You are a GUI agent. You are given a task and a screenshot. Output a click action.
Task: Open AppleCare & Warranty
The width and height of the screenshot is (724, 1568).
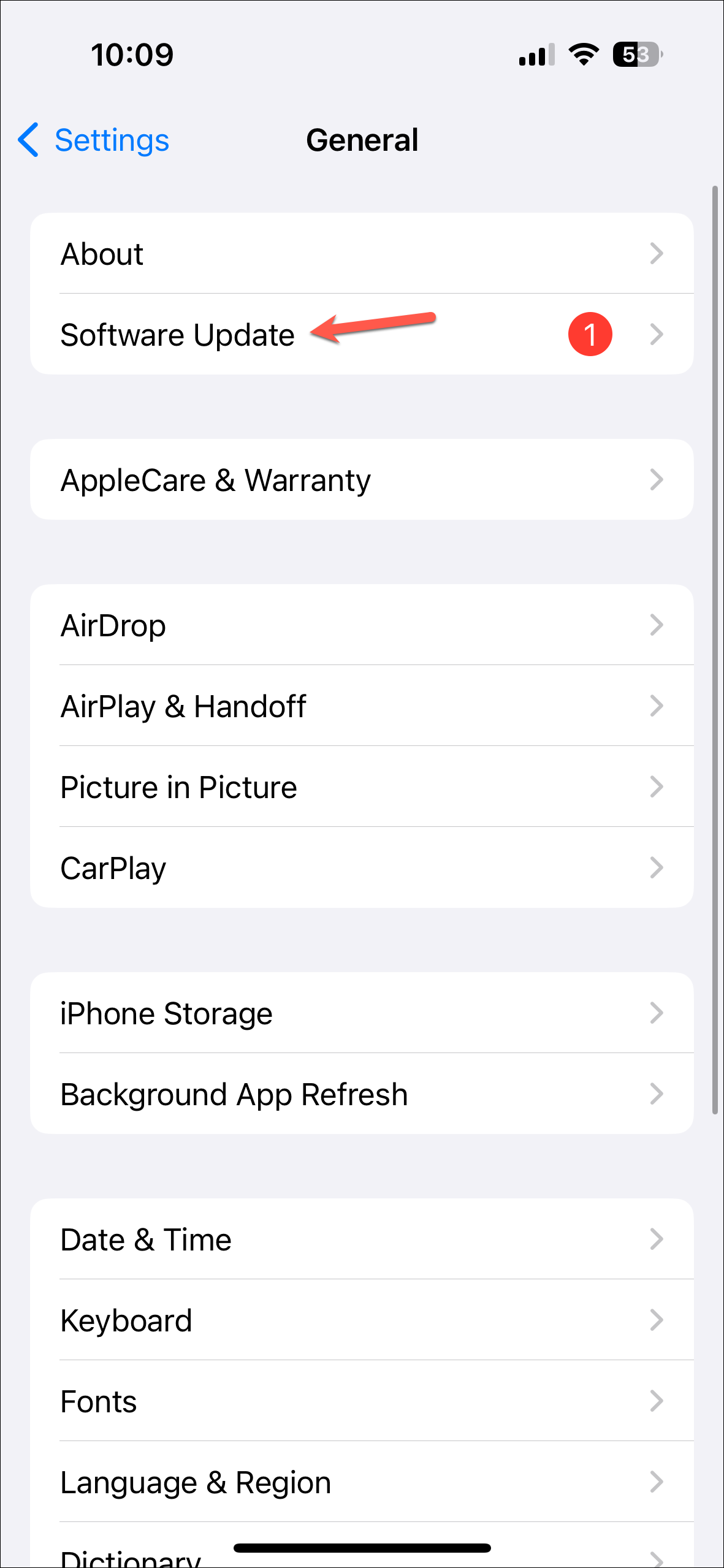click(x=362, y=480)
